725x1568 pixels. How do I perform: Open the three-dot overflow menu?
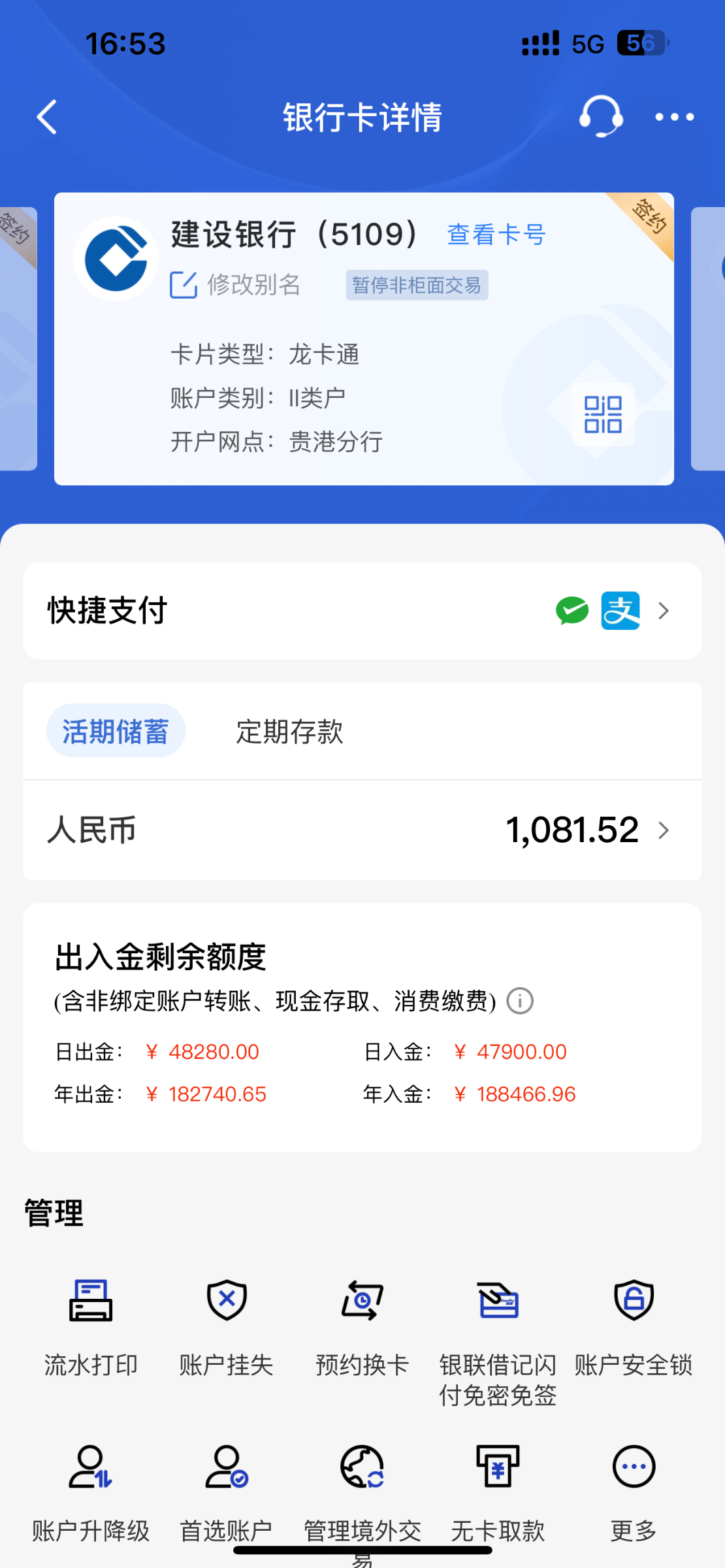tap(674, 117)
